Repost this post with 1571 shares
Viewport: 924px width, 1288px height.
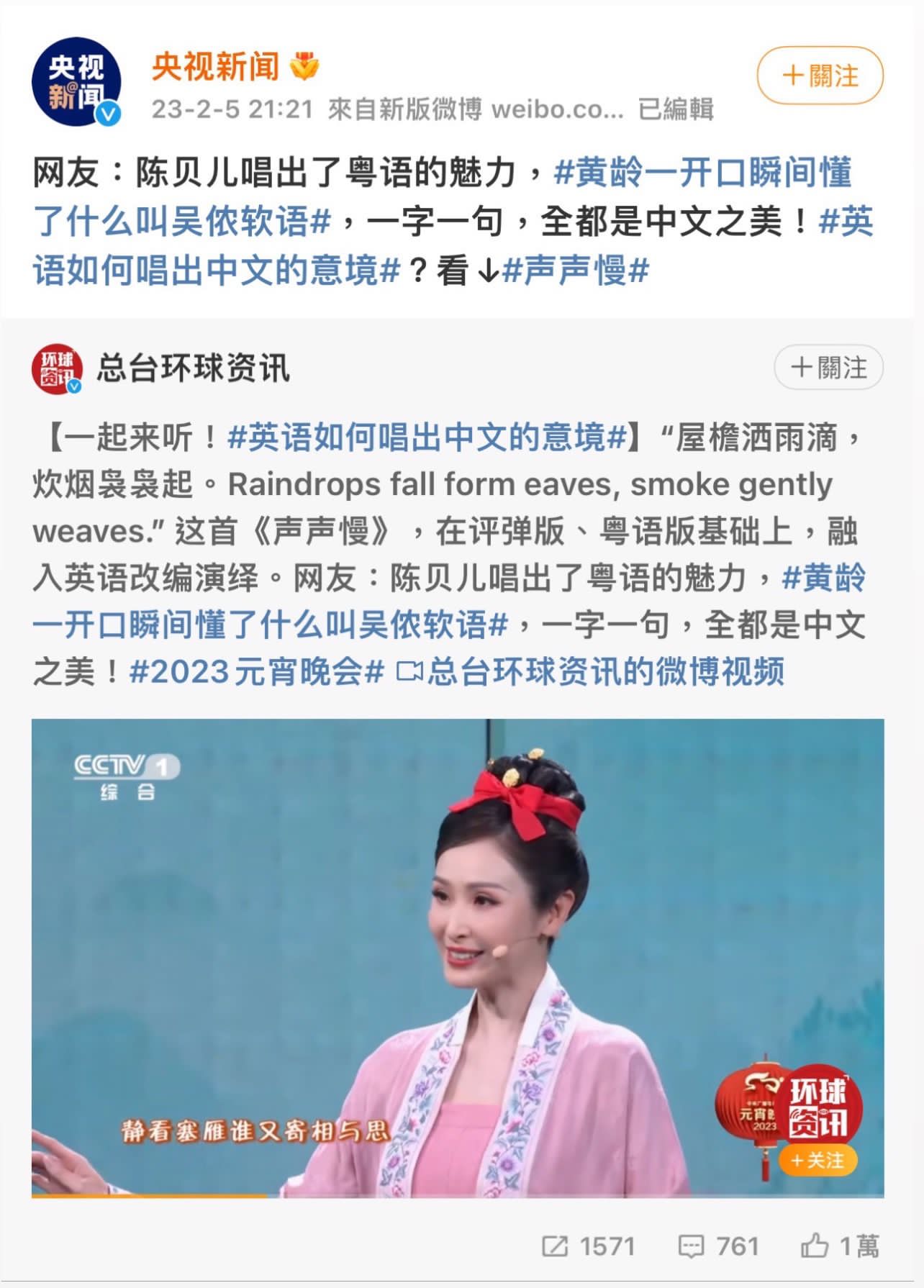(x=588, y=1246)
